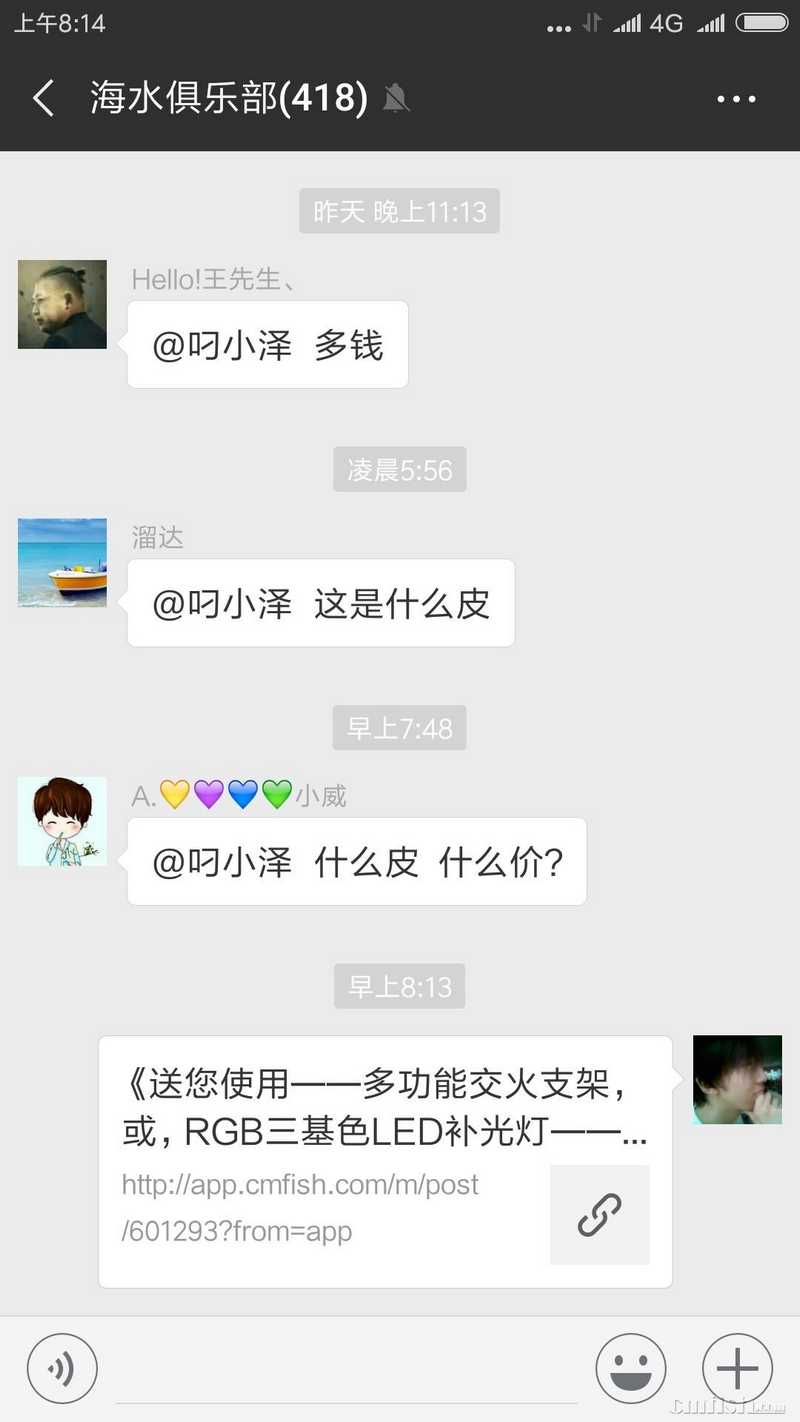Select '@叼小泽 什么皮 什么价?' message bubble
The height and width of the screenshot is (1422, 800).
pos(357,862)
